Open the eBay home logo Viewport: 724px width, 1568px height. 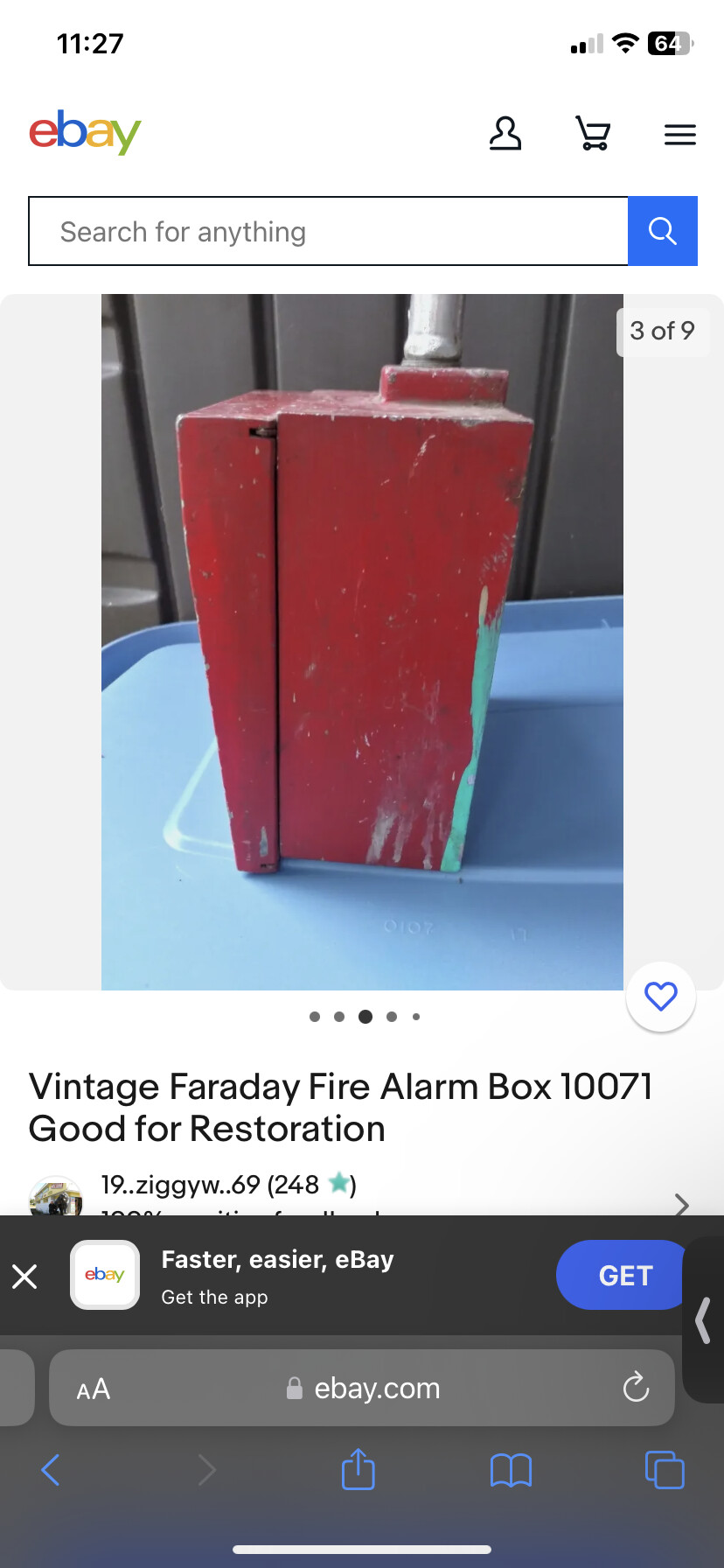pos(85,133)
